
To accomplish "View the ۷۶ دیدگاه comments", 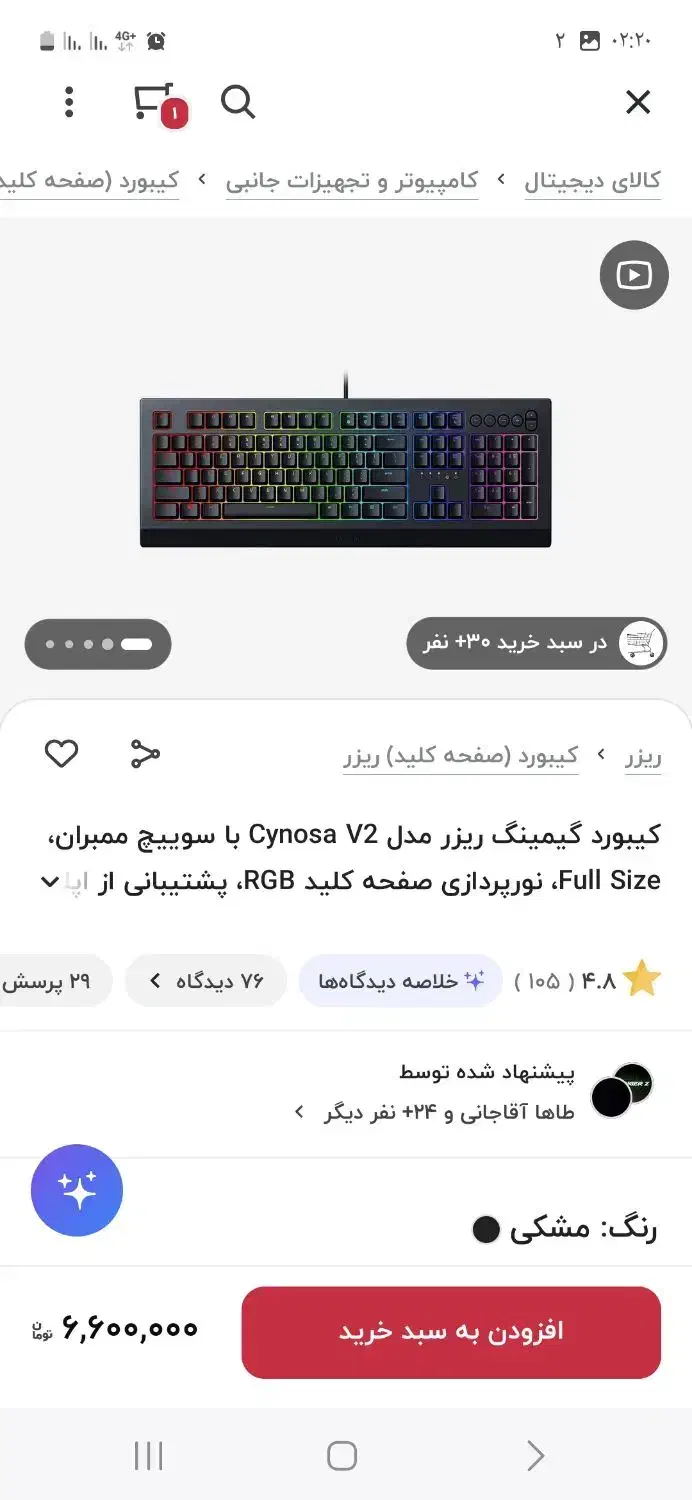I will coord(206,981).
